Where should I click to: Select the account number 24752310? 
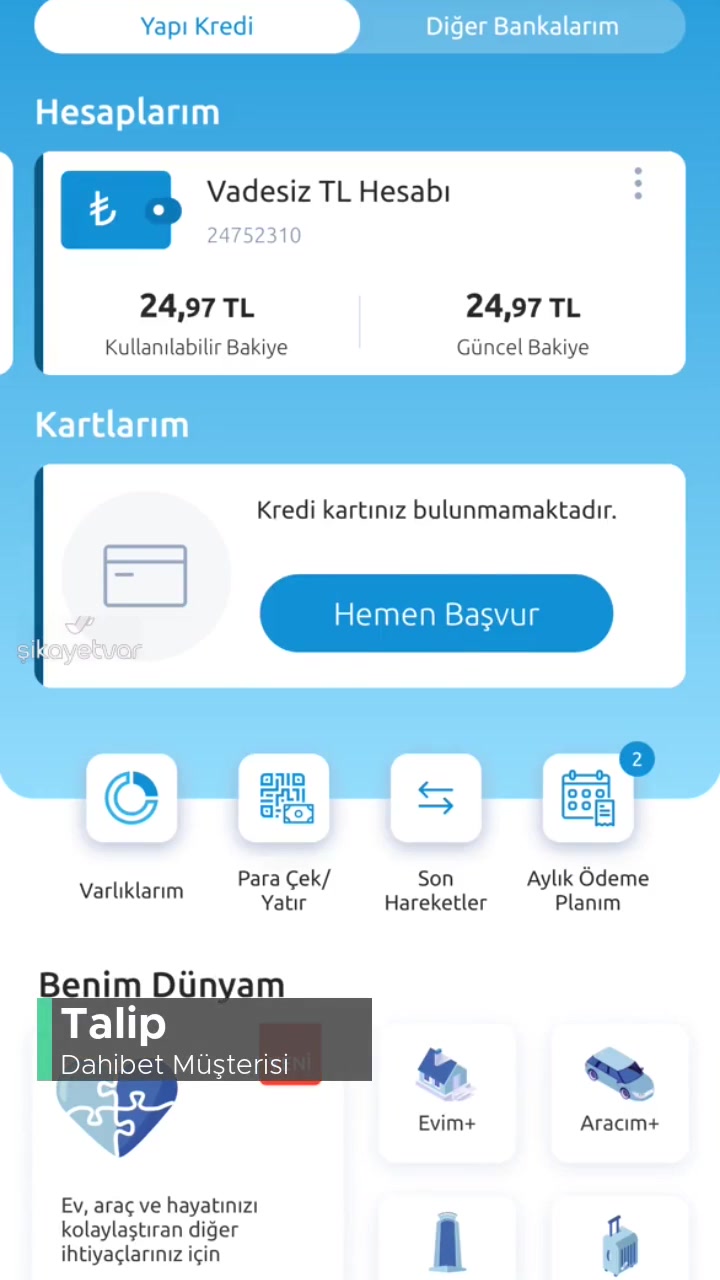[x=254, y=235]
